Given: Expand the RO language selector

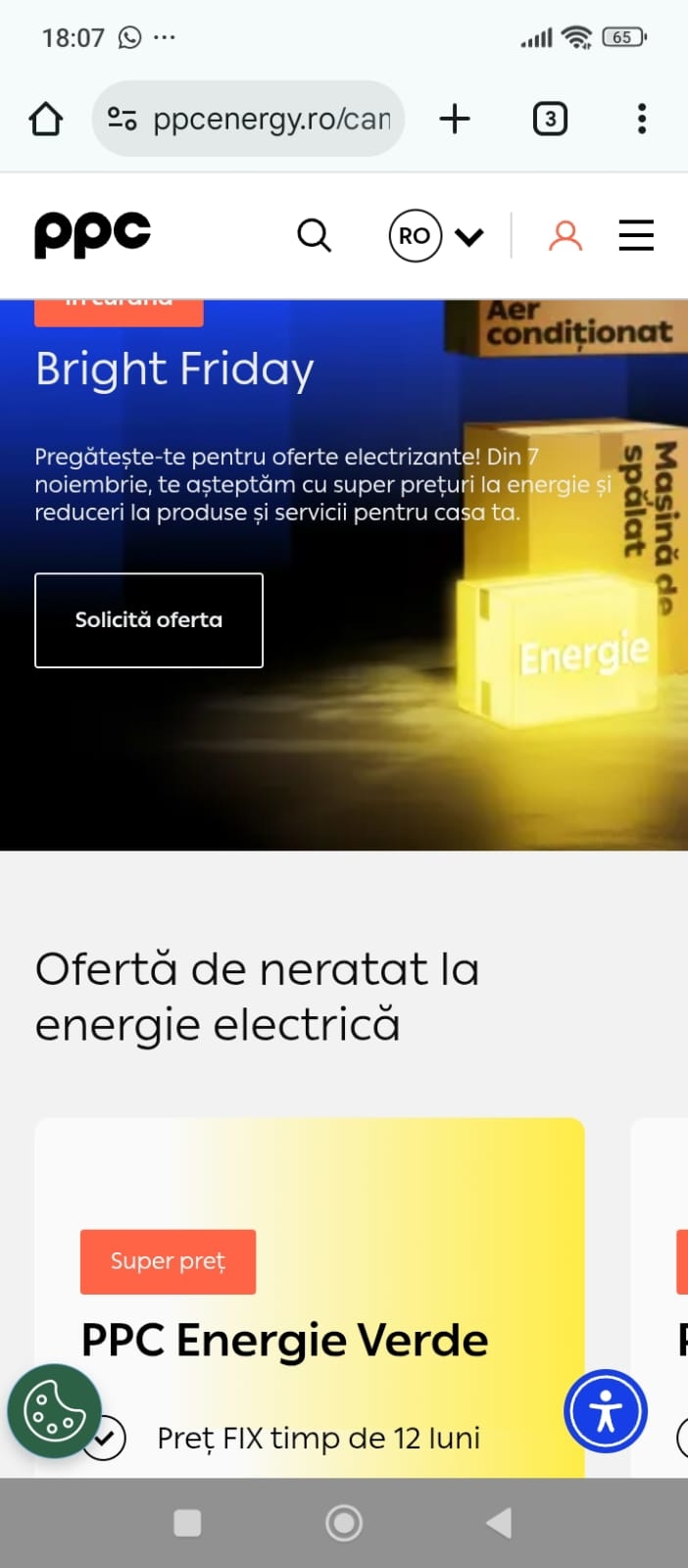Looking at the screenshot, I should click(x=436, y=236).
